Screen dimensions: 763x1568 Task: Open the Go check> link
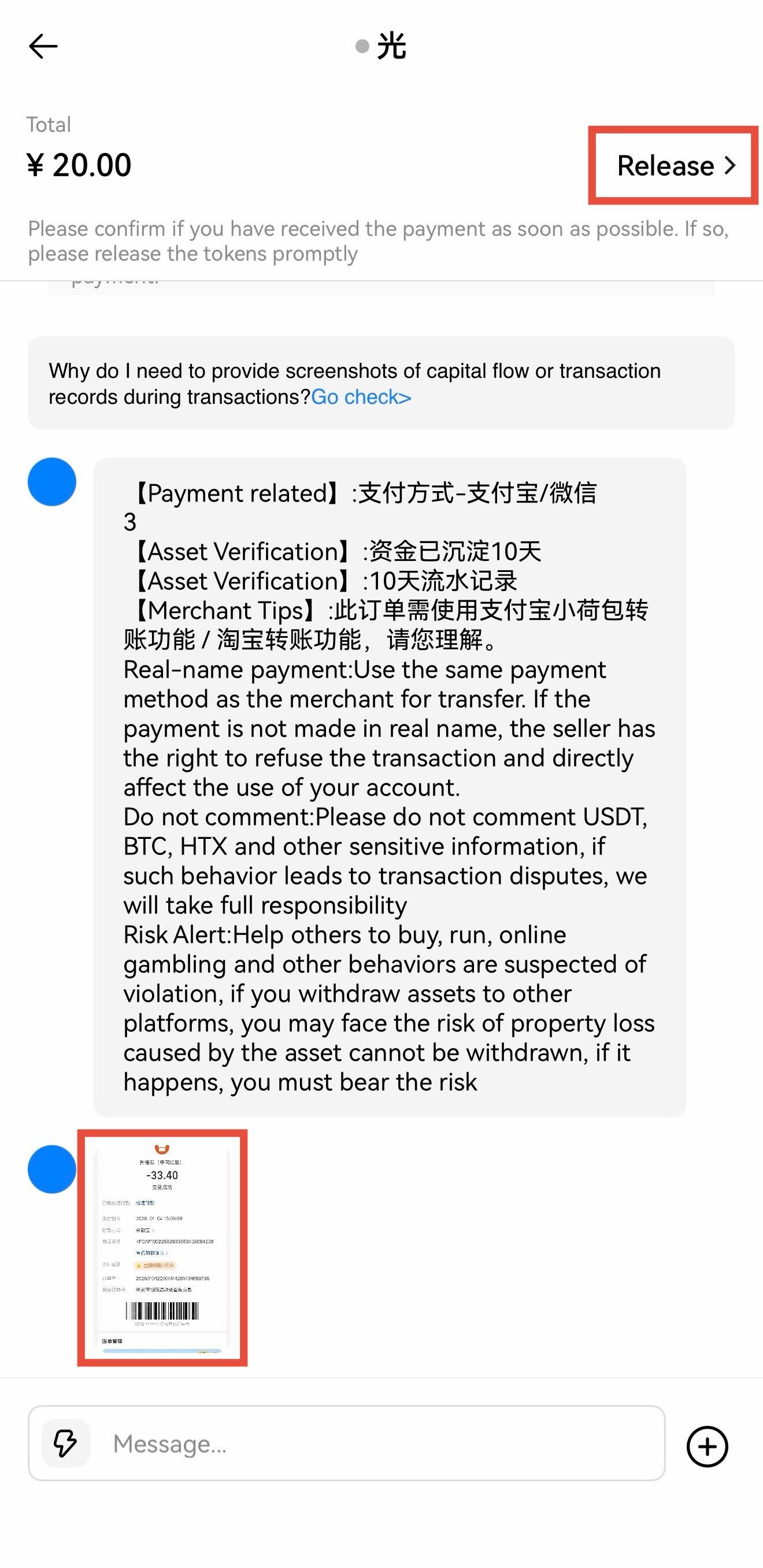pyautogui.click(x=361, y=397)
